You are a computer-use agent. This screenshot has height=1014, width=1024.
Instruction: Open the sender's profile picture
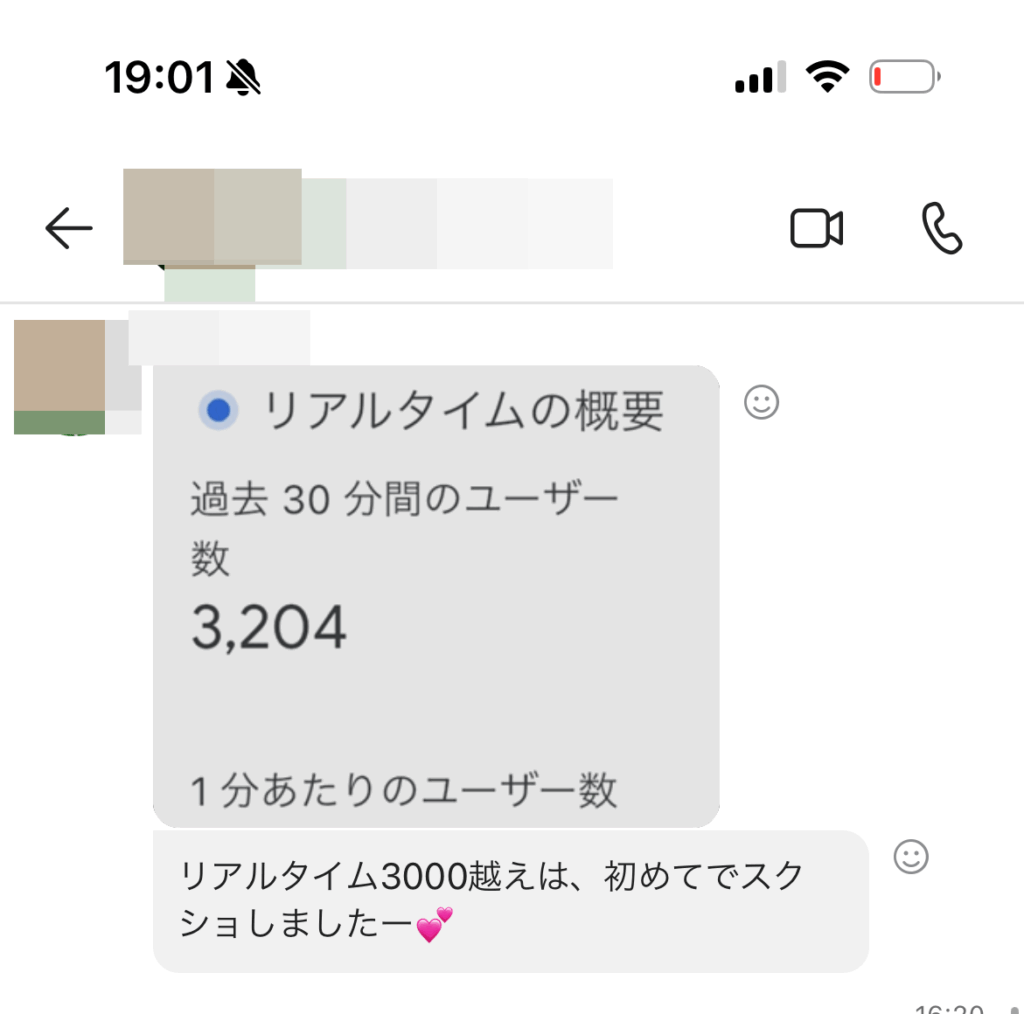tap(60, 377)
